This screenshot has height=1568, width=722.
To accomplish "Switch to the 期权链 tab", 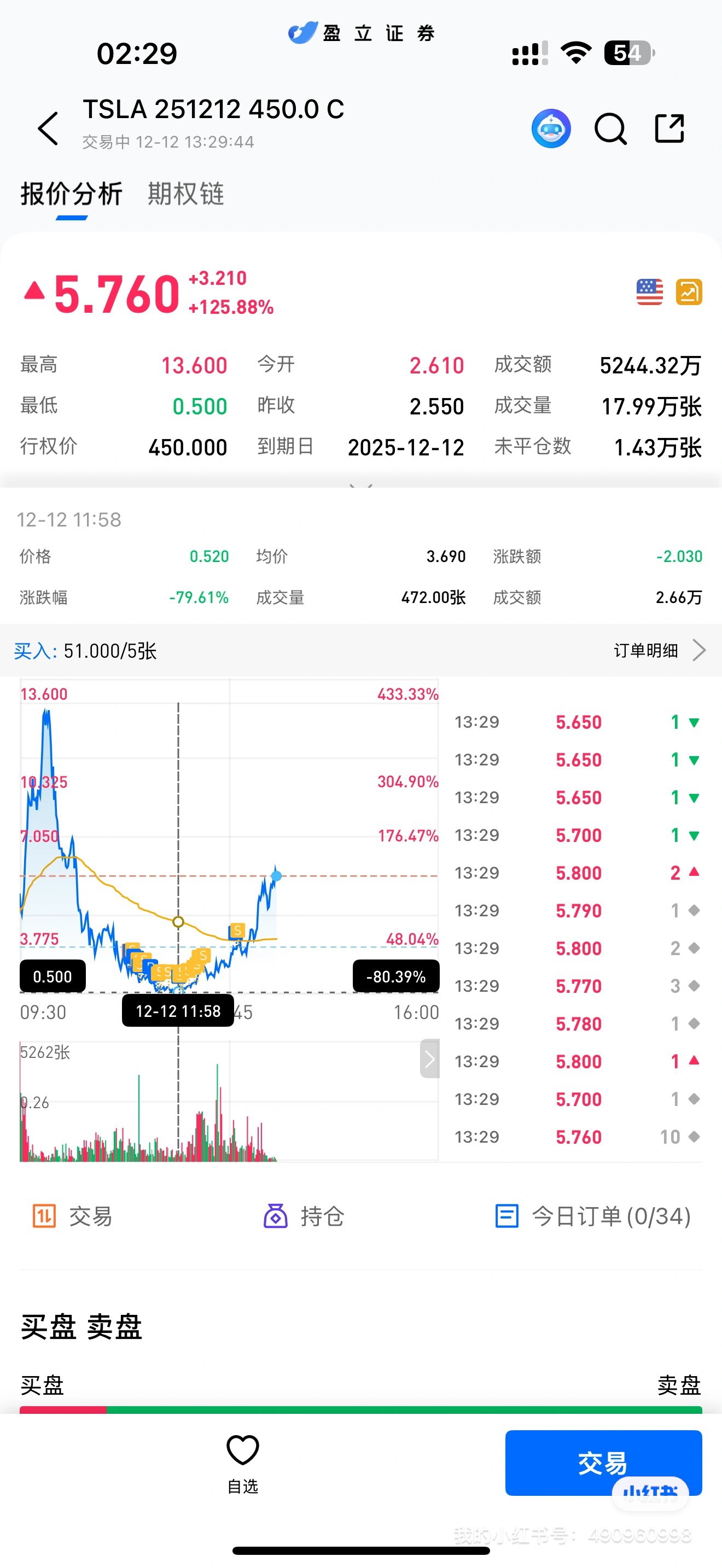I will pyautogui.click(x=185, y=194).
